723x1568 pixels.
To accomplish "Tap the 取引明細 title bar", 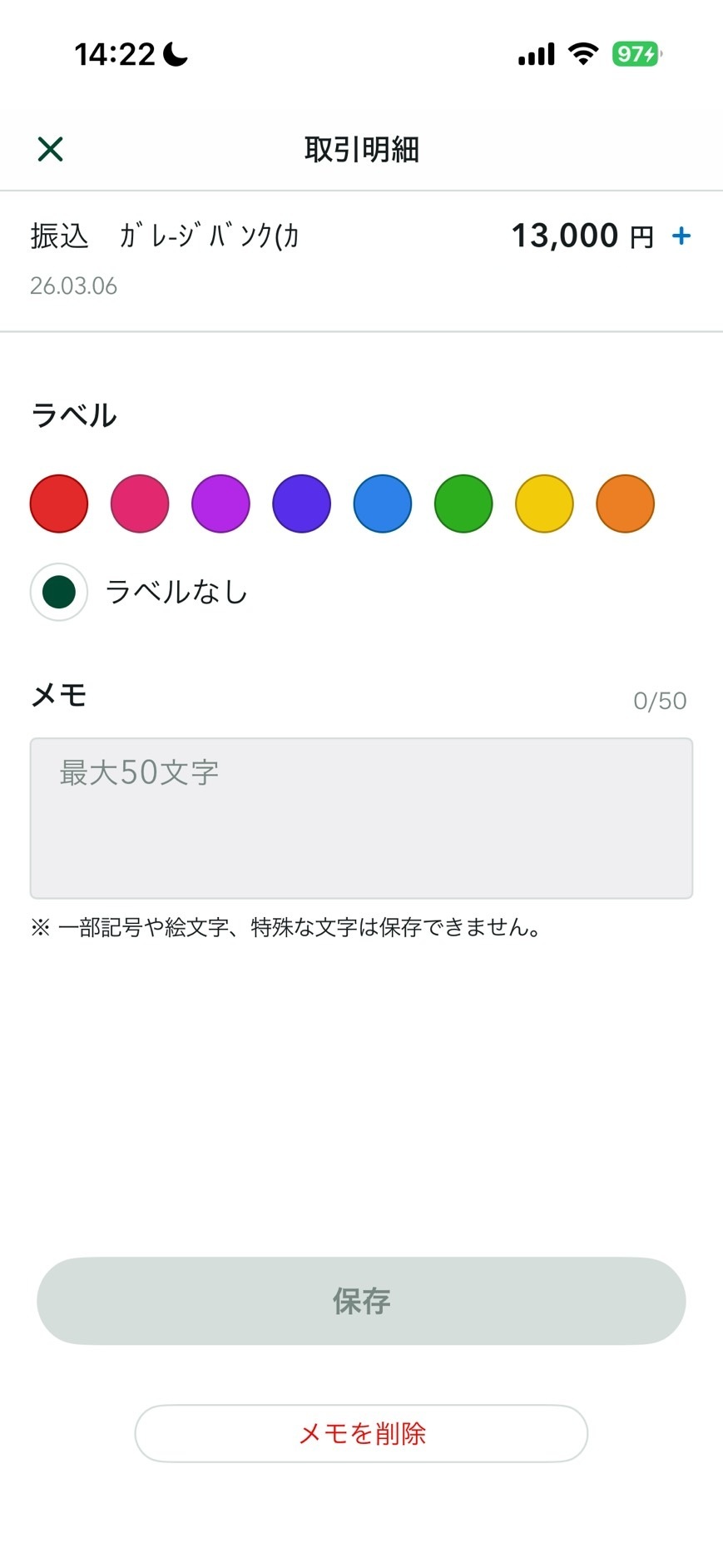I will pyautogui.click(x=361, y=150).
